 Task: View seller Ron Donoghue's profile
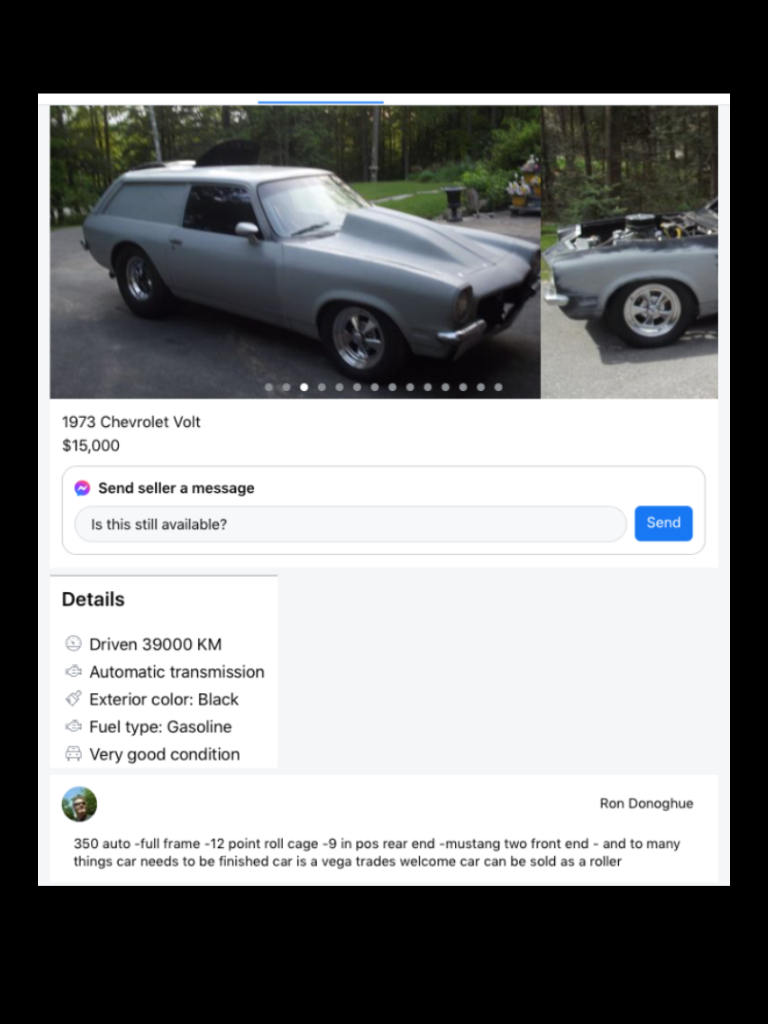click(x=646, y=804)
